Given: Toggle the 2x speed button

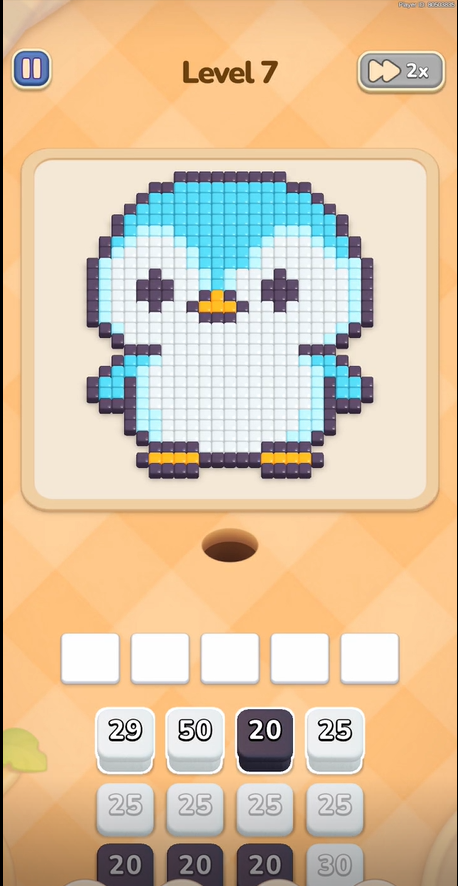Looking at the screenshot, I should point(401,72).
